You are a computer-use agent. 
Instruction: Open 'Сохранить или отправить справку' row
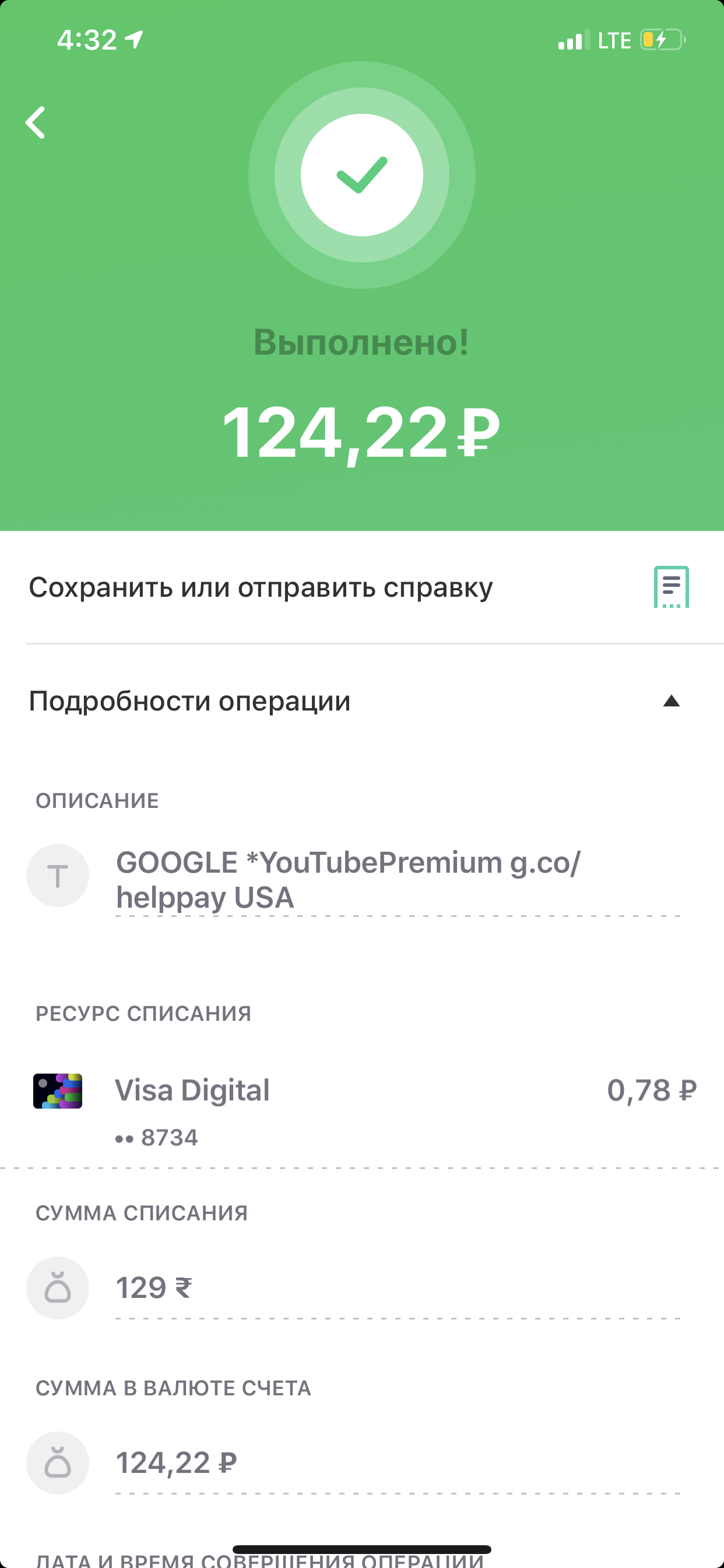pos(362,587)
